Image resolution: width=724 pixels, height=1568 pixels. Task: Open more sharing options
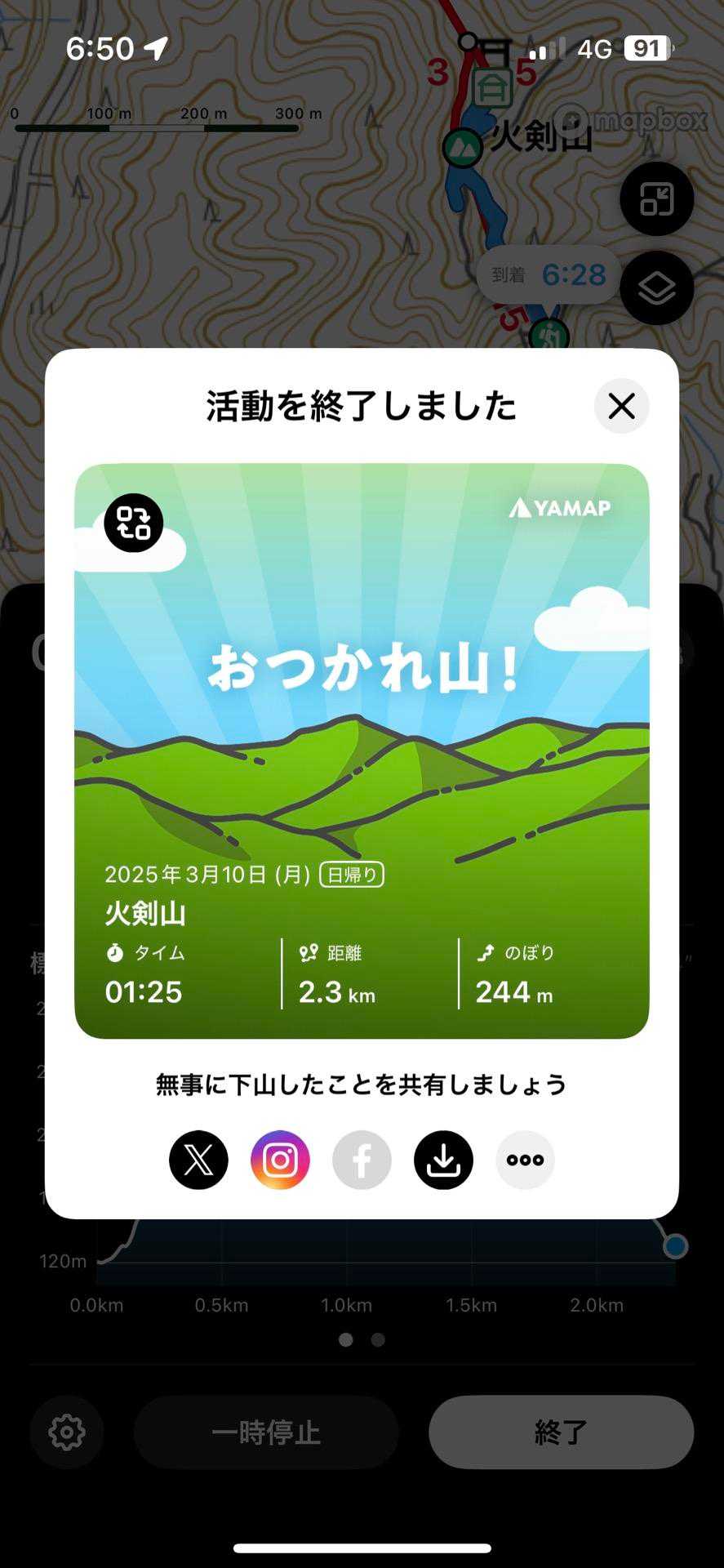(x=525, y=1160)
